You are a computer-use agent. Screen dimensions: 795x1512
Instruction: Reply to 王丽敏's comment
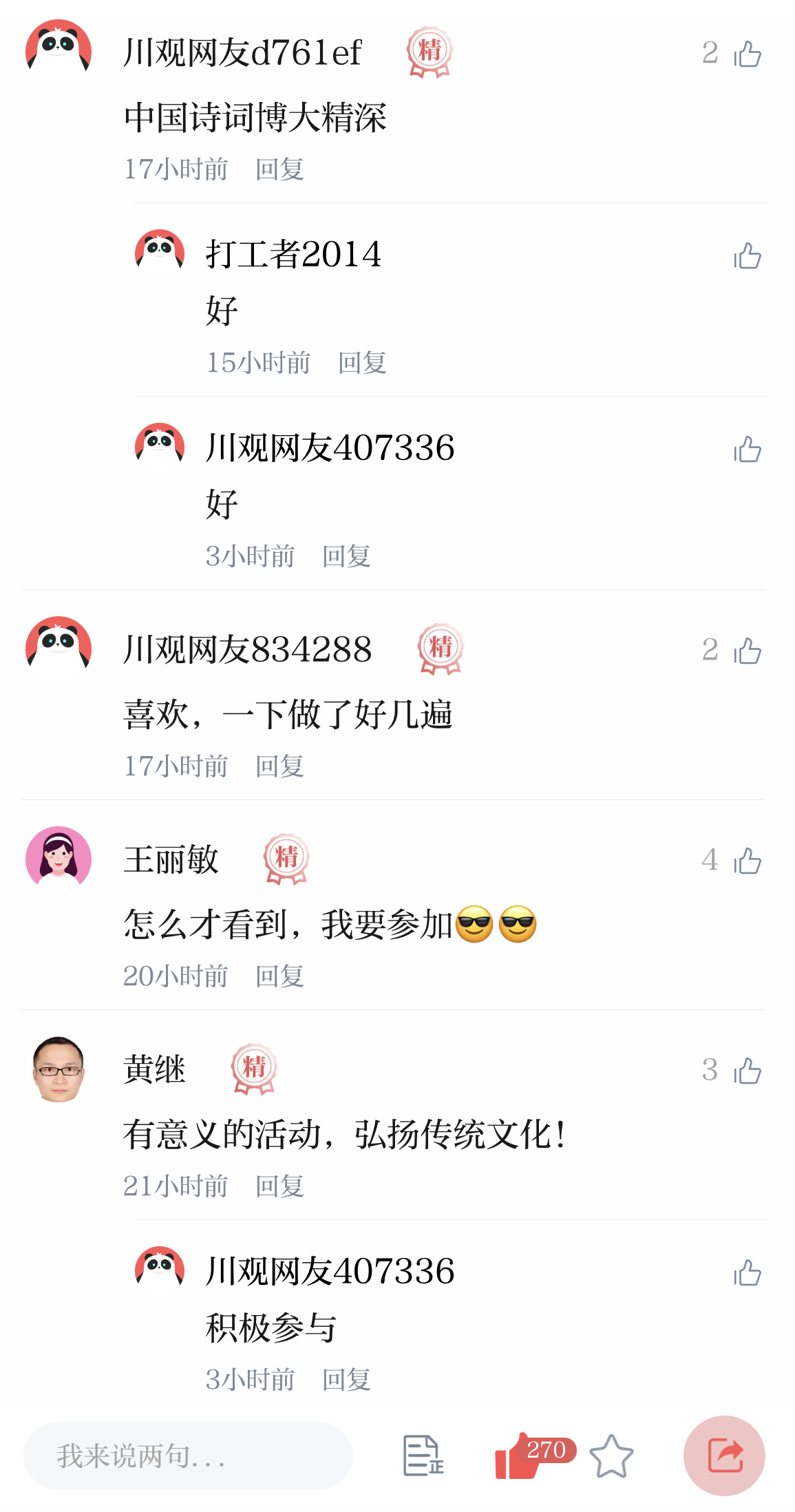point(279,976)
